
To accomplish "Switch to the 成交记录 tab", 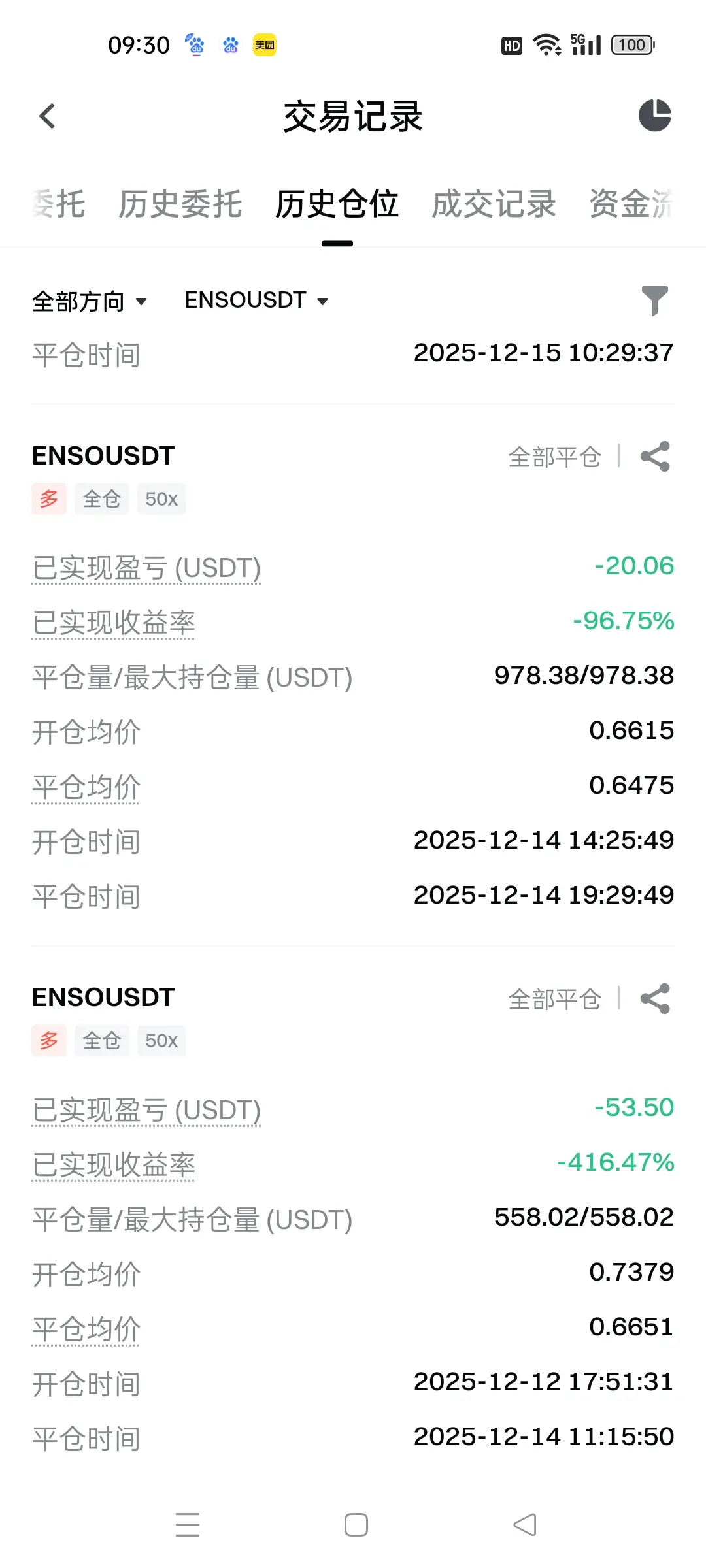I will 494,204.
